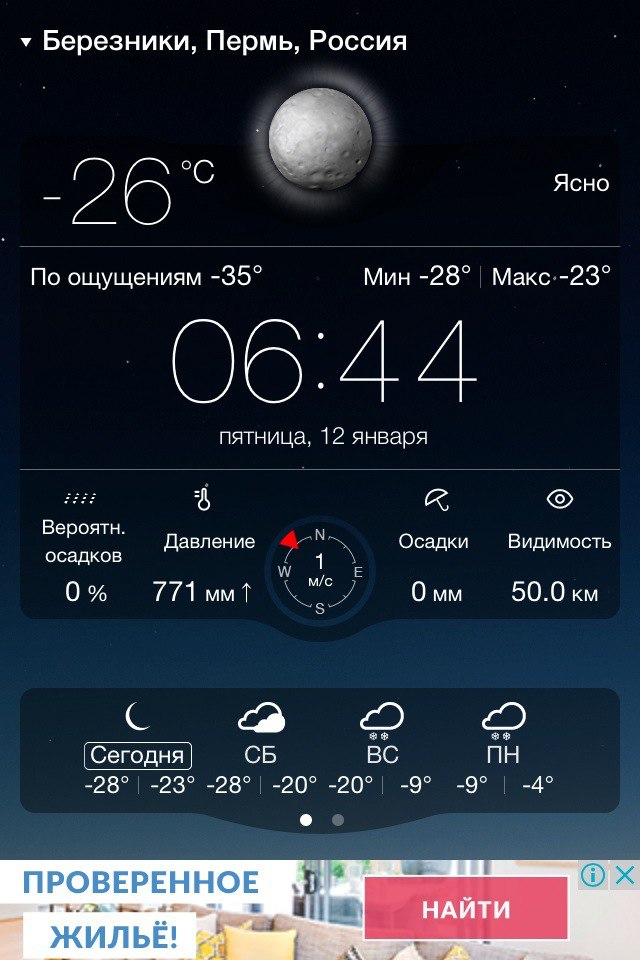Select the Сегодня forecast day
640x960 pixels.
[x=139, y=754]
